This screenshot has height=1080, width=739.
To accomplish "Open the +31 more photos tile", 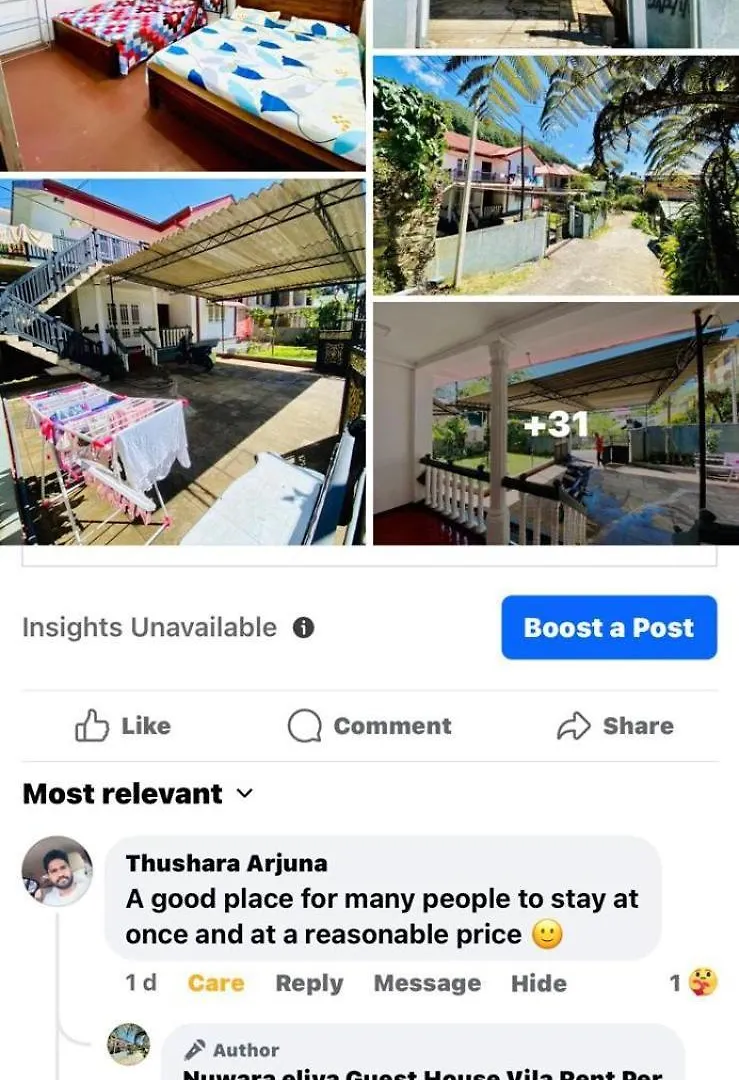I will pos(556,425).
